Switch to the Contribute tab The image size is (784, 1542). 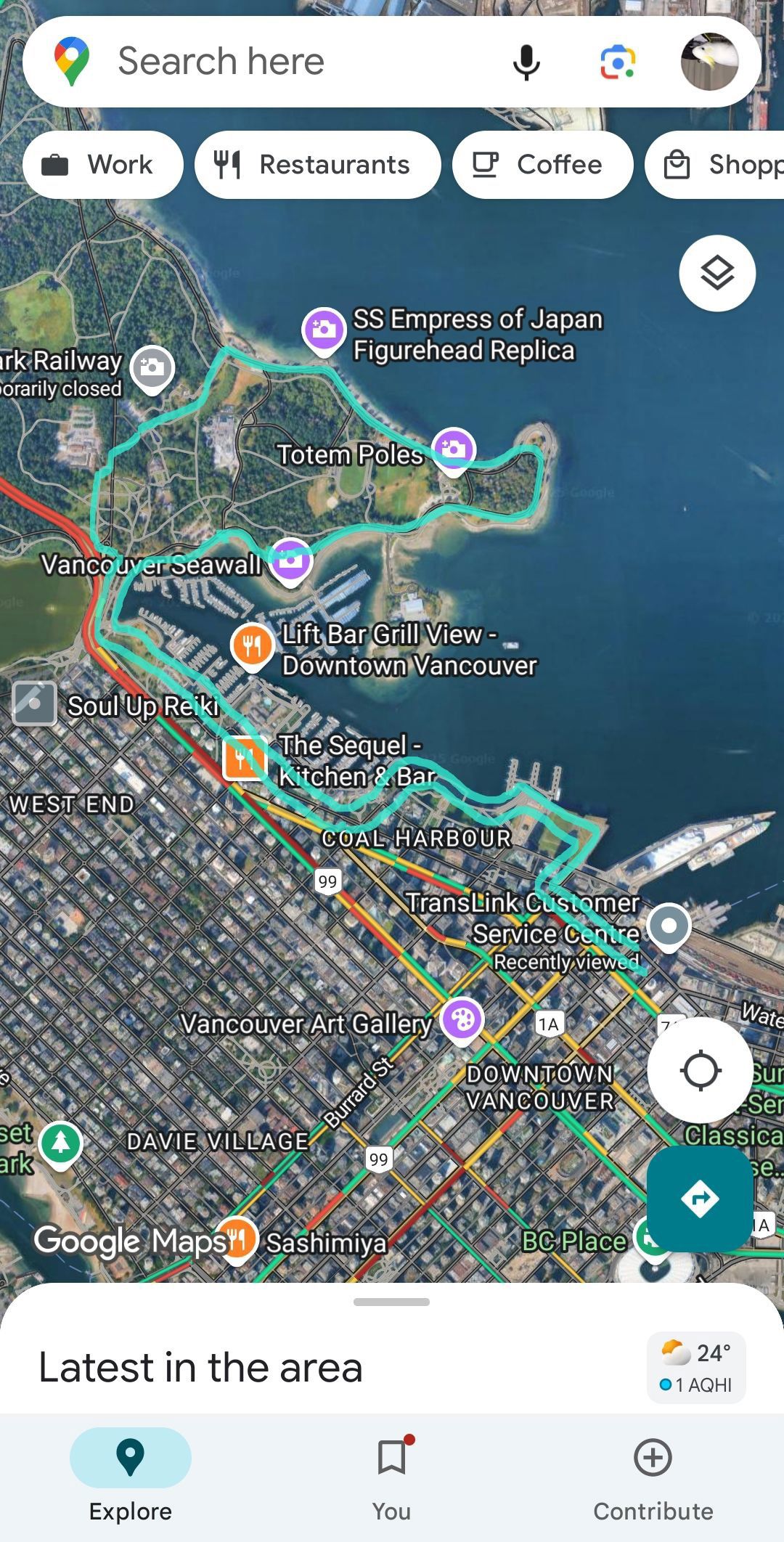(x=653, y=1478)
